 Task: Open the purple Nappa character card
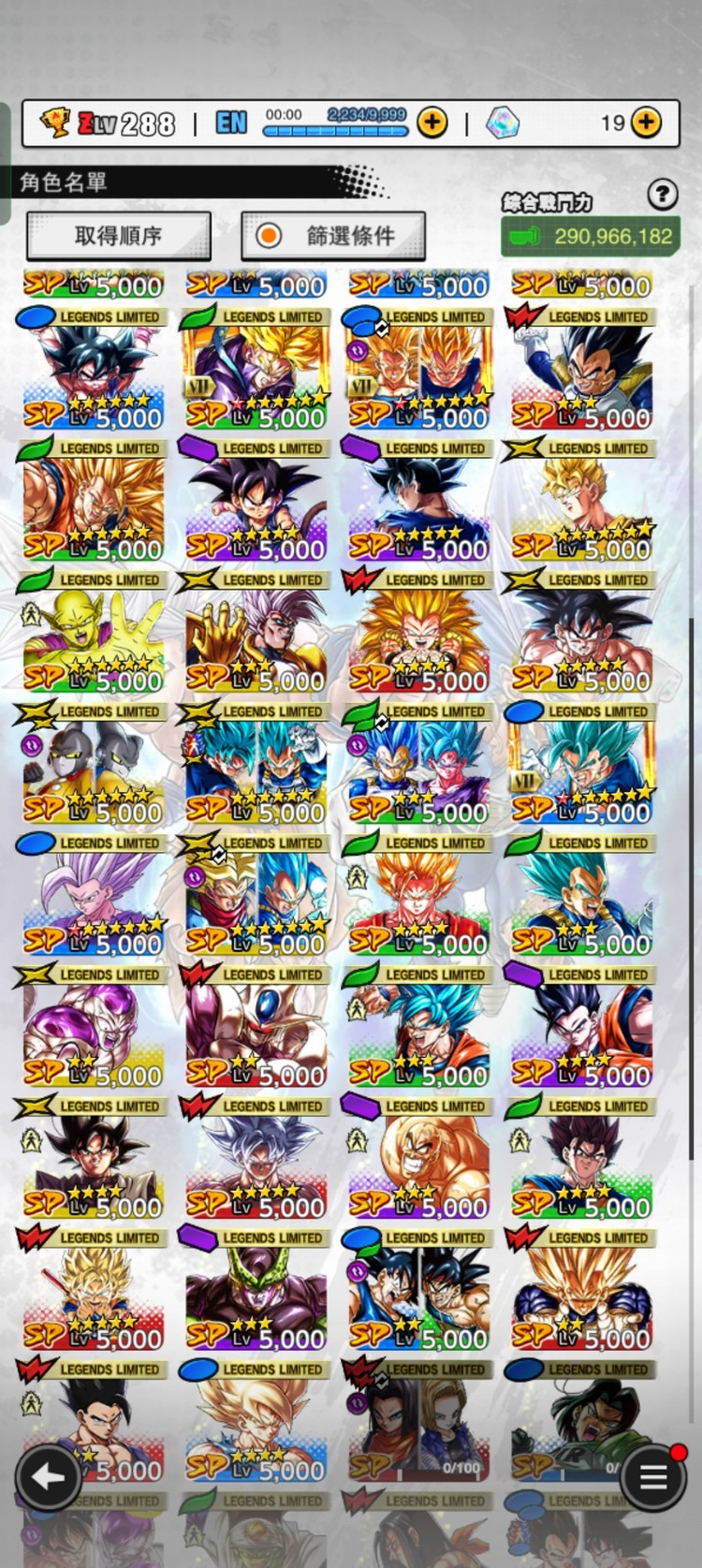(x=418, y=1157)
